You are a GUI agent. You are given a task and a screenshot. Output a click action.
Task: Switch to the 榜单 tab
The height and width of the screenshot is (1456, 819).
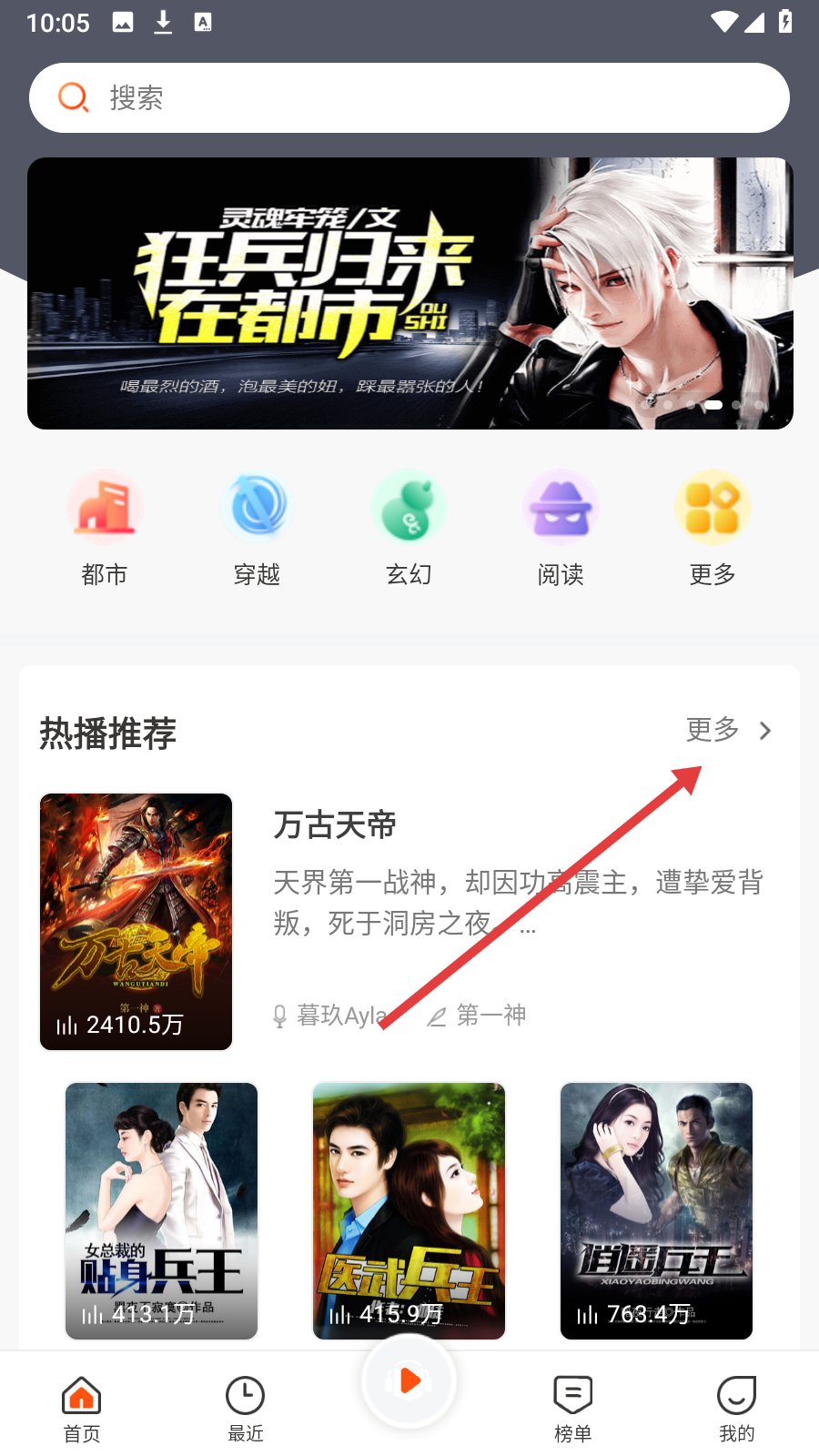(x=573, y=1409)
